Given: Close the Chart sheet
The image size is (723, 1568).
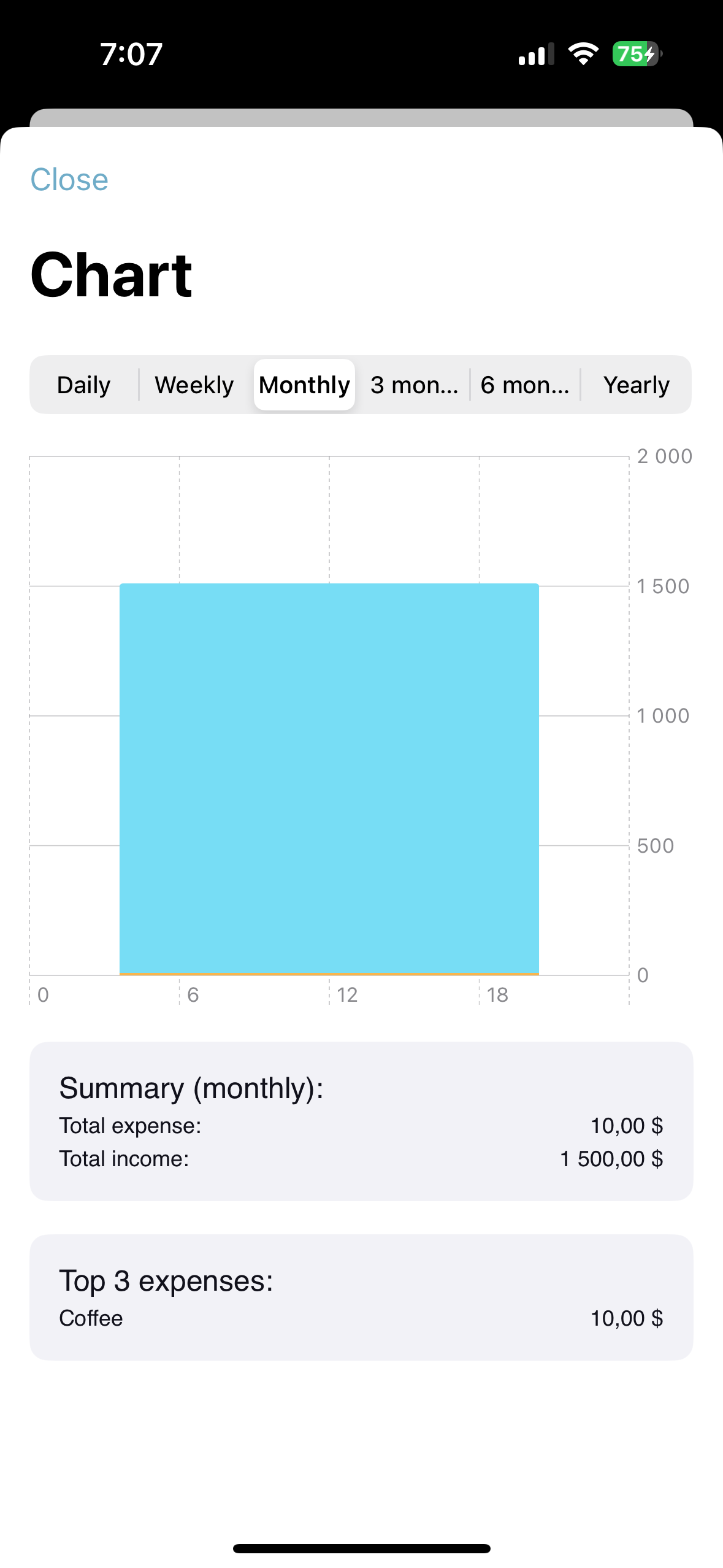Looking at the screenshot, I should pyautogui.click(x=69, y=180).
